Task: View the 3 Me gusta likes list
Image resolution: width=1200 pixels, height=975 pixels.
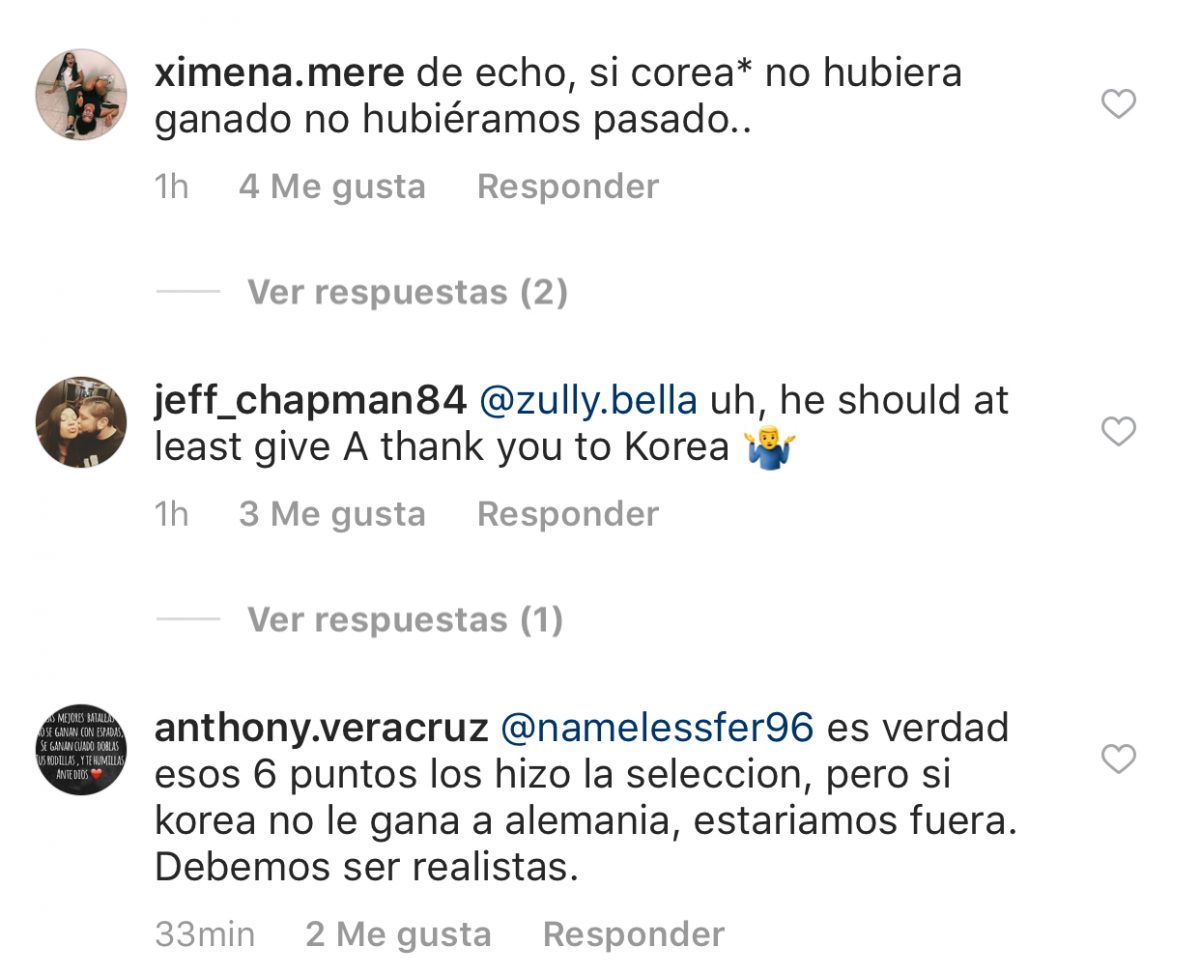Action: coord(332,515)
